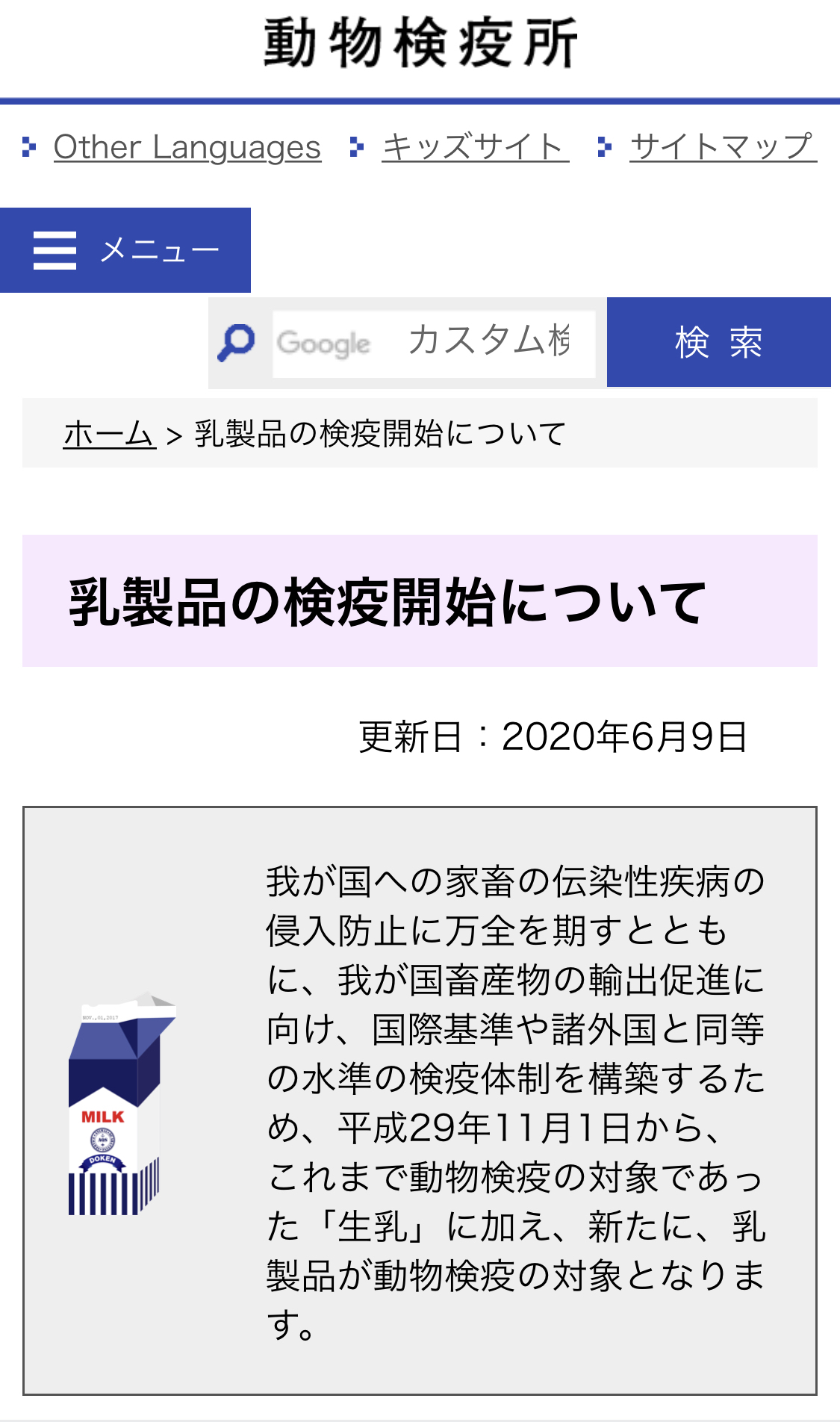Open the サイトマップ link
The width and height of the screenshot is (840, 1422).
[723, 147]
